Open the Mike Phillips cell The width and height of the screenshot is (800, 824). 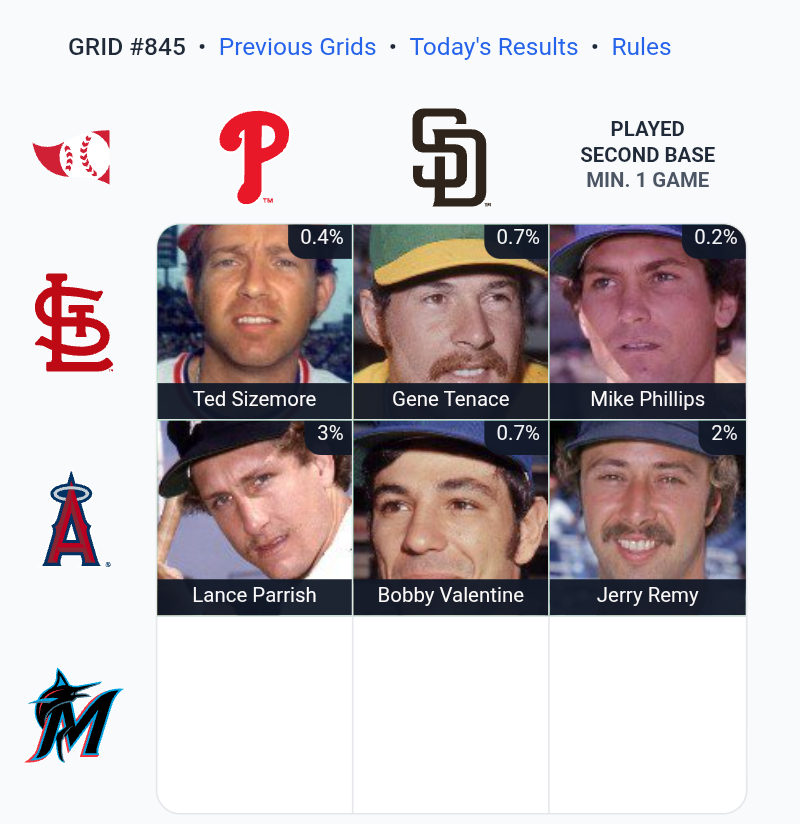point(647,320)
